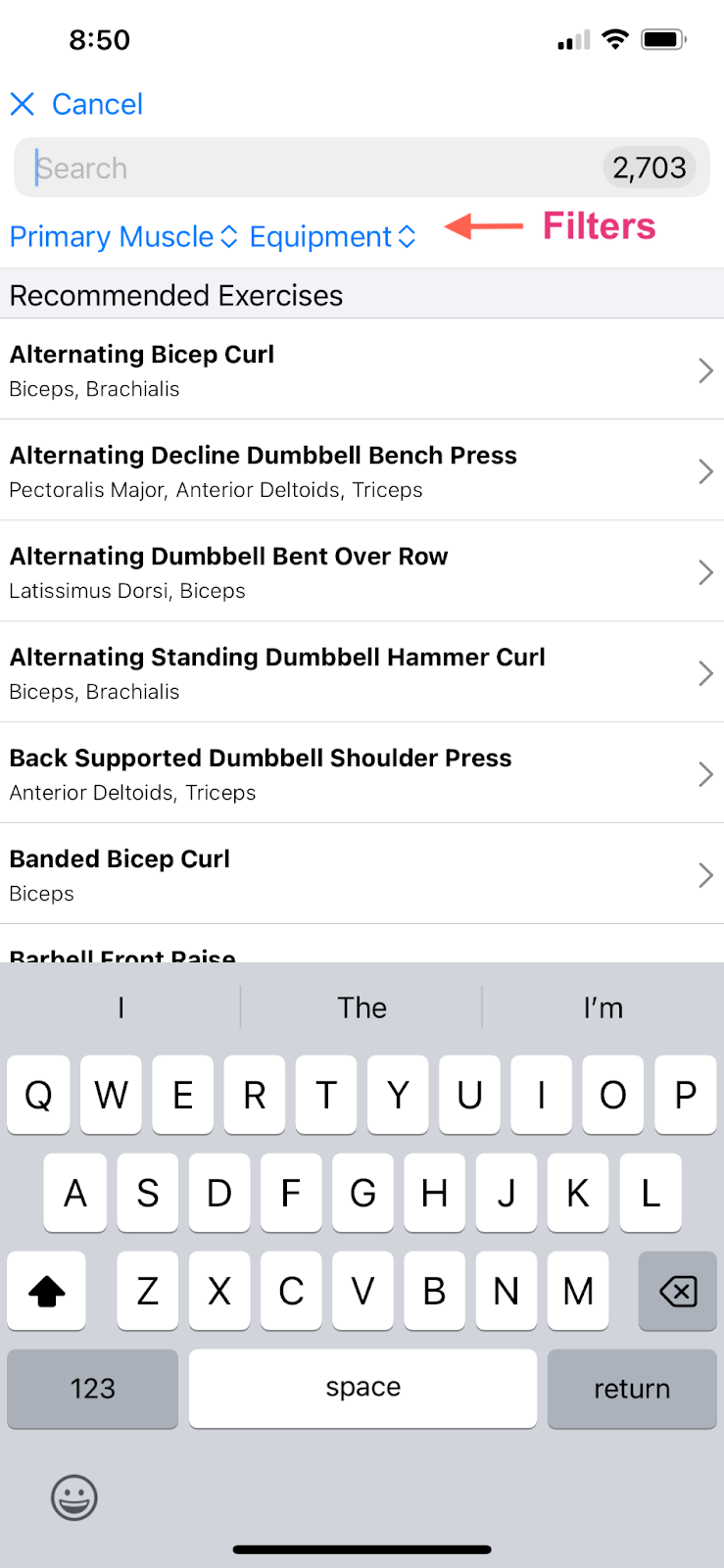
Task: Select the Banded Bicep Curl exercise
Action: 362,874
